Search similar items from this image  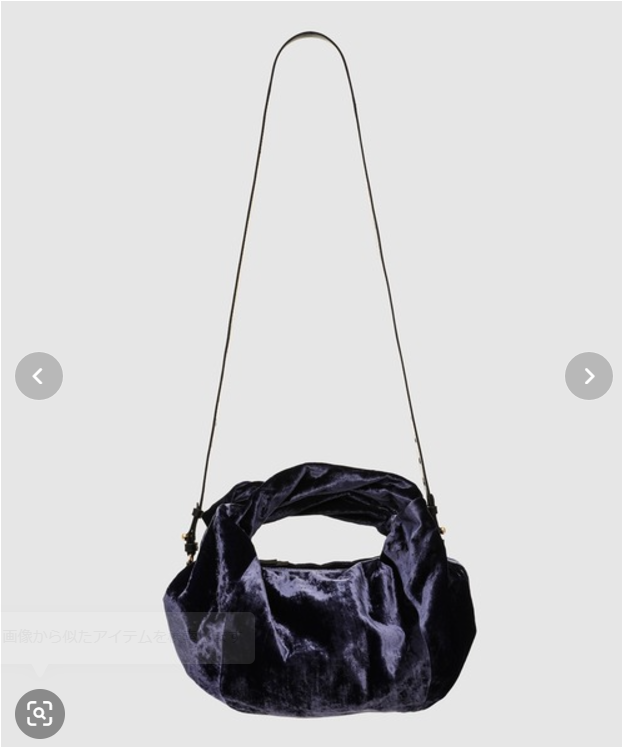[x=40, y=713]
